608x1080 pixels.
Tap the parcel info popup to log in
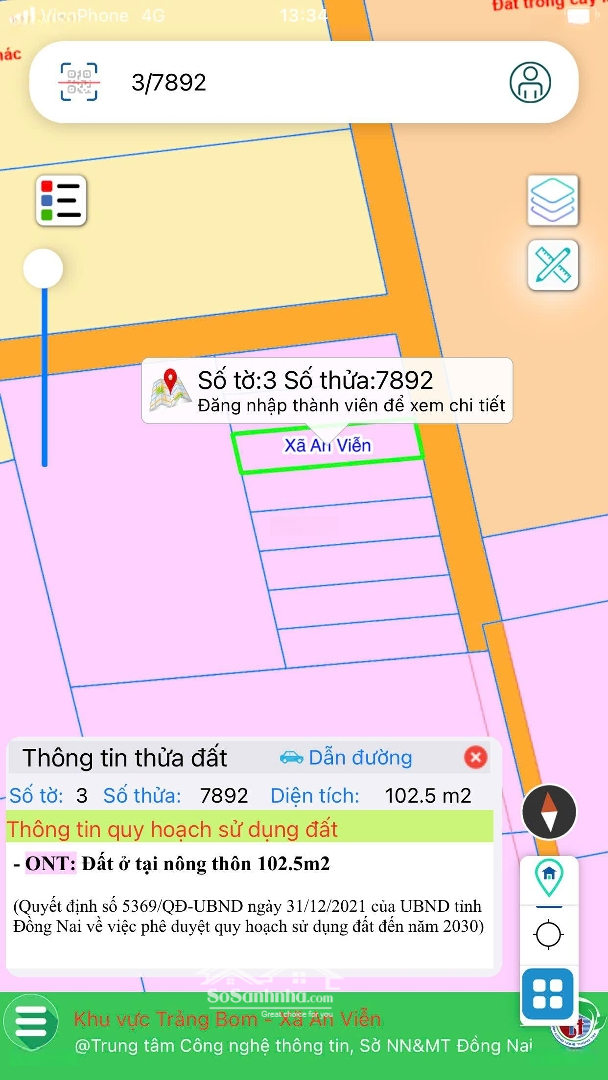(x=327, y=391)
